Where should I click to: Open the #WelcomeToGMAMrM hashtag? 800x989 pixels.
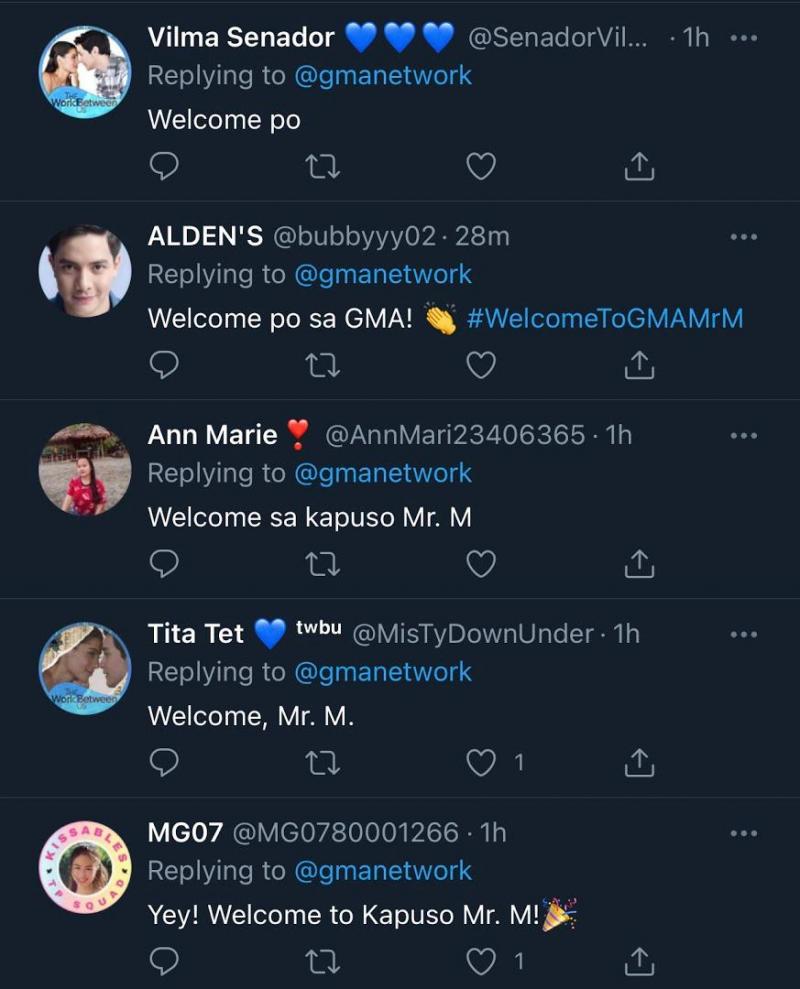[x=605, y=319]
